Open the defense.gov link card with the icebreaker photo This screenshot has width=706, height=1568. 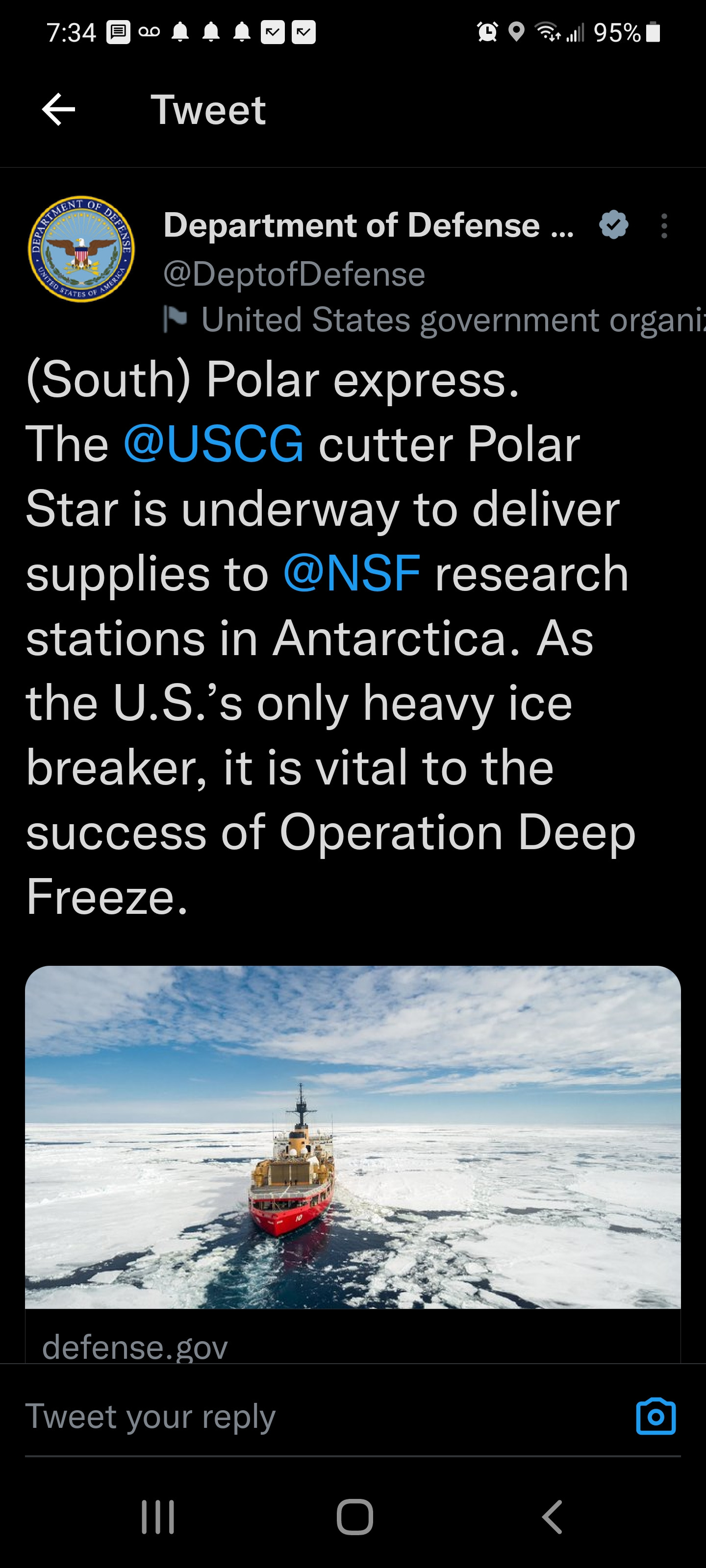click(353, 1137)
